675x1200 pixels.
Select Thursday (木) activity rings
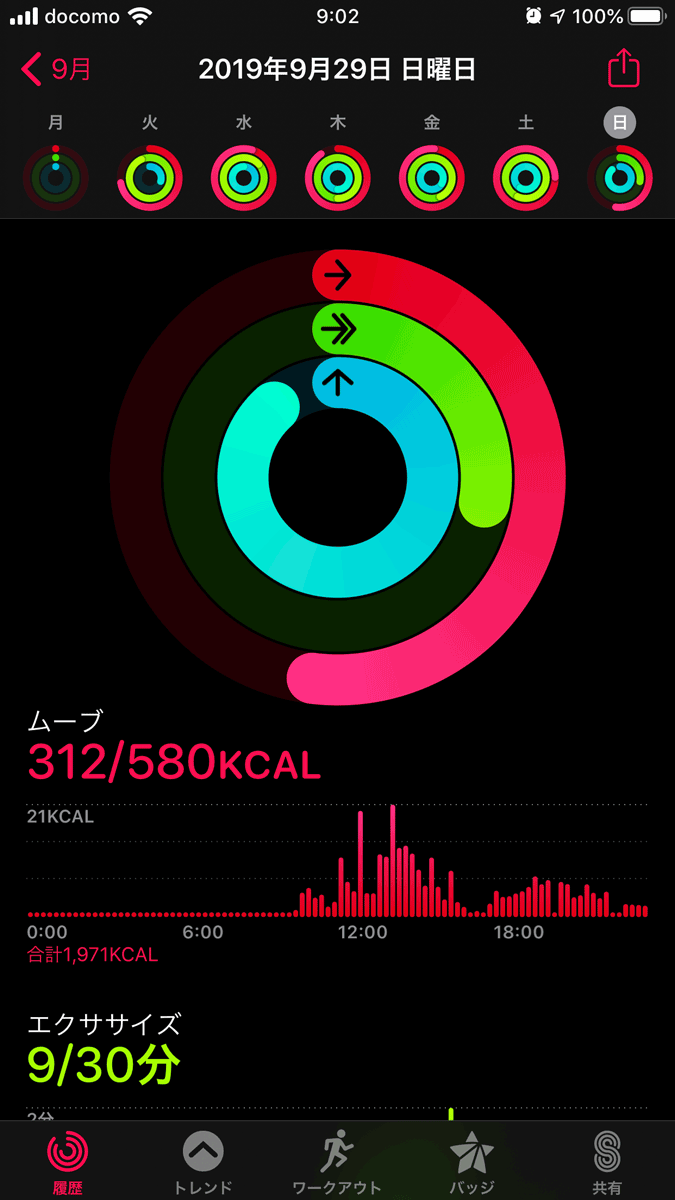point(338,178)
